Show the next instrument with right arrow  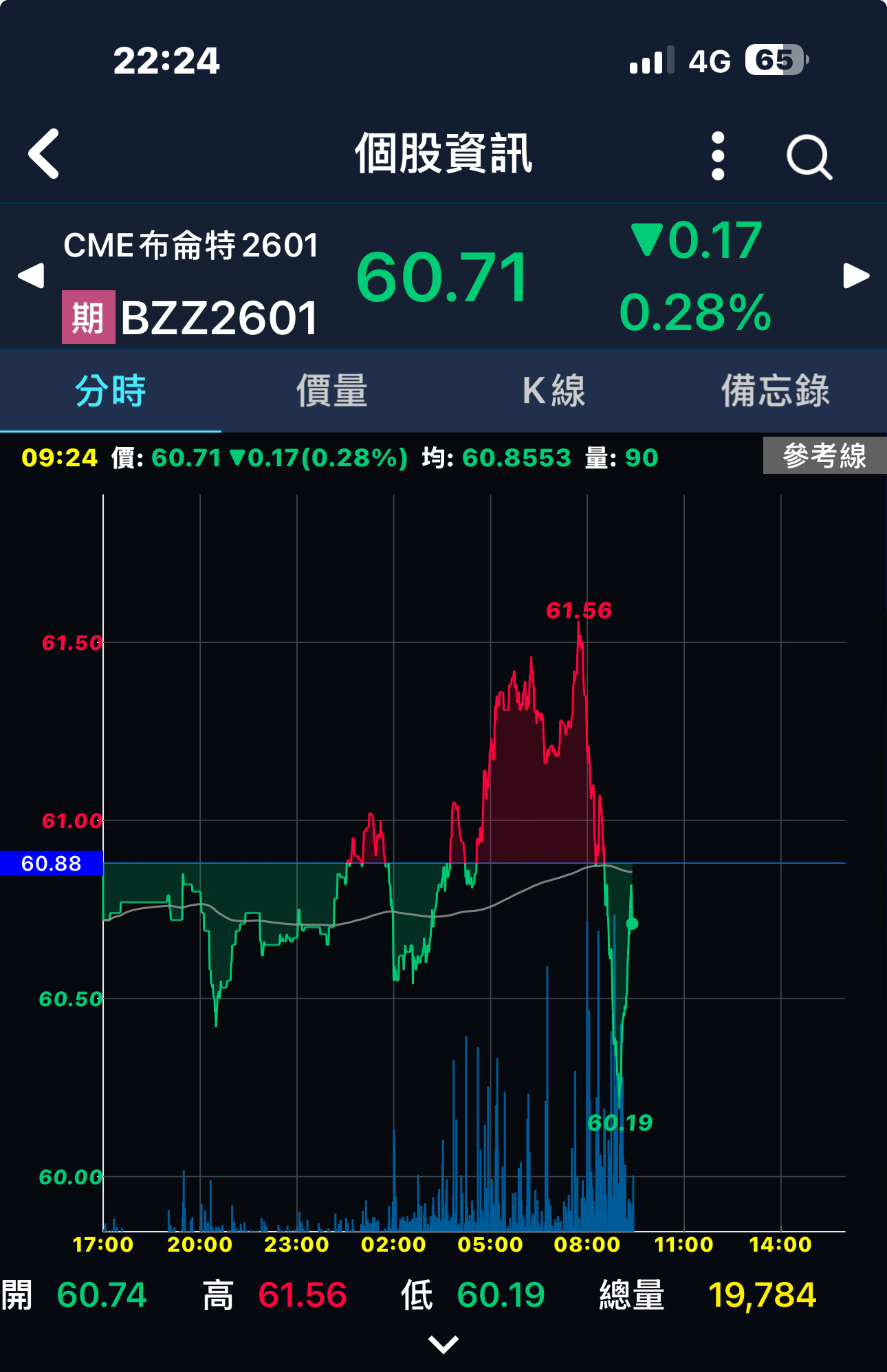tap(856, 276)
